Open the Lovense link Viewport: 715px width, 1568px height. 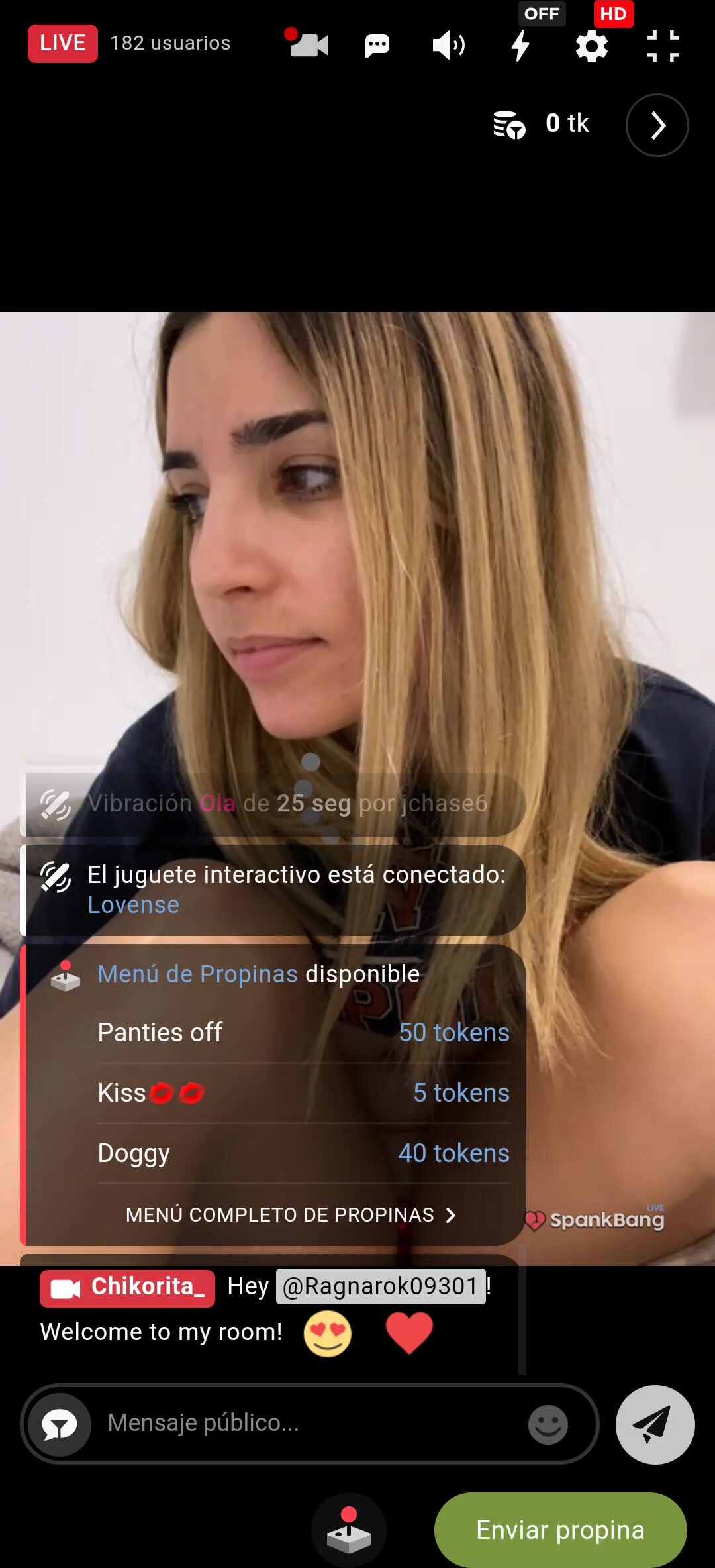pyautogui.click(x=133, y=905)
